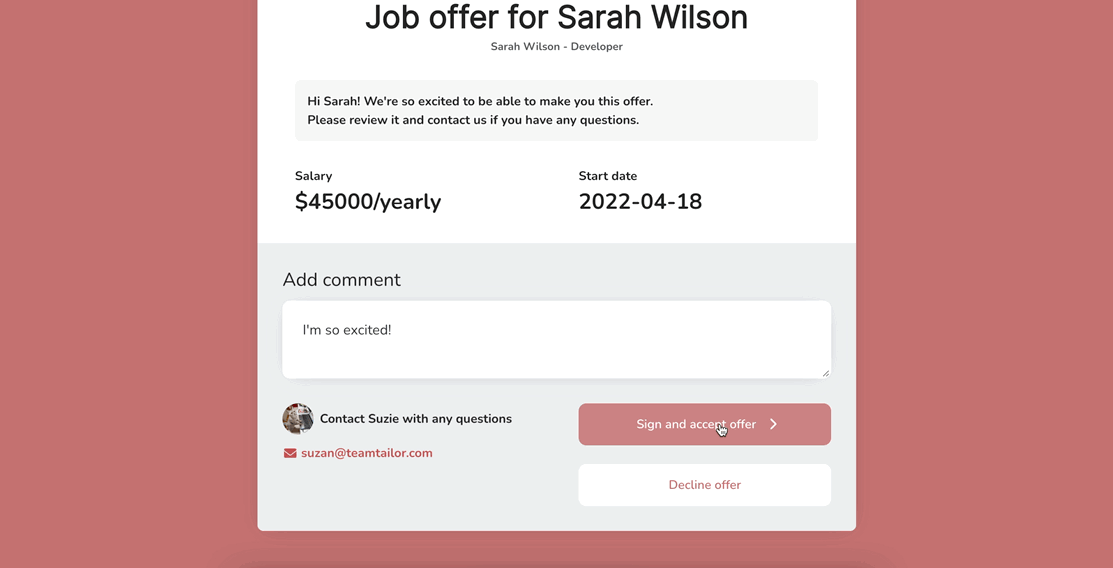Sign and accept the job offer
Screen dimensions: 1113x568
coord(704,424)
